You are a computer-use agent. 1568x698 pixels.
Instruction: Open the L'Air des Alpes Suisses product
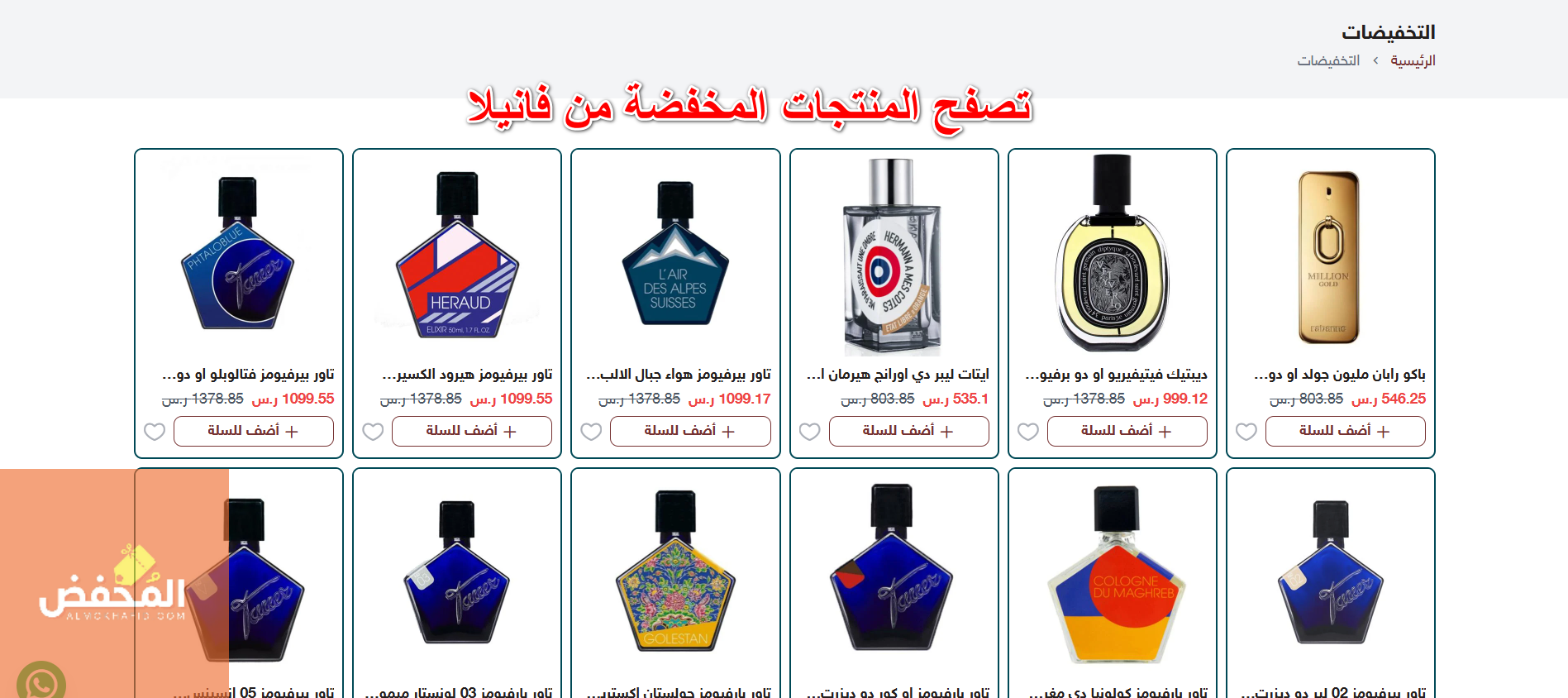(x=675, y=257)
